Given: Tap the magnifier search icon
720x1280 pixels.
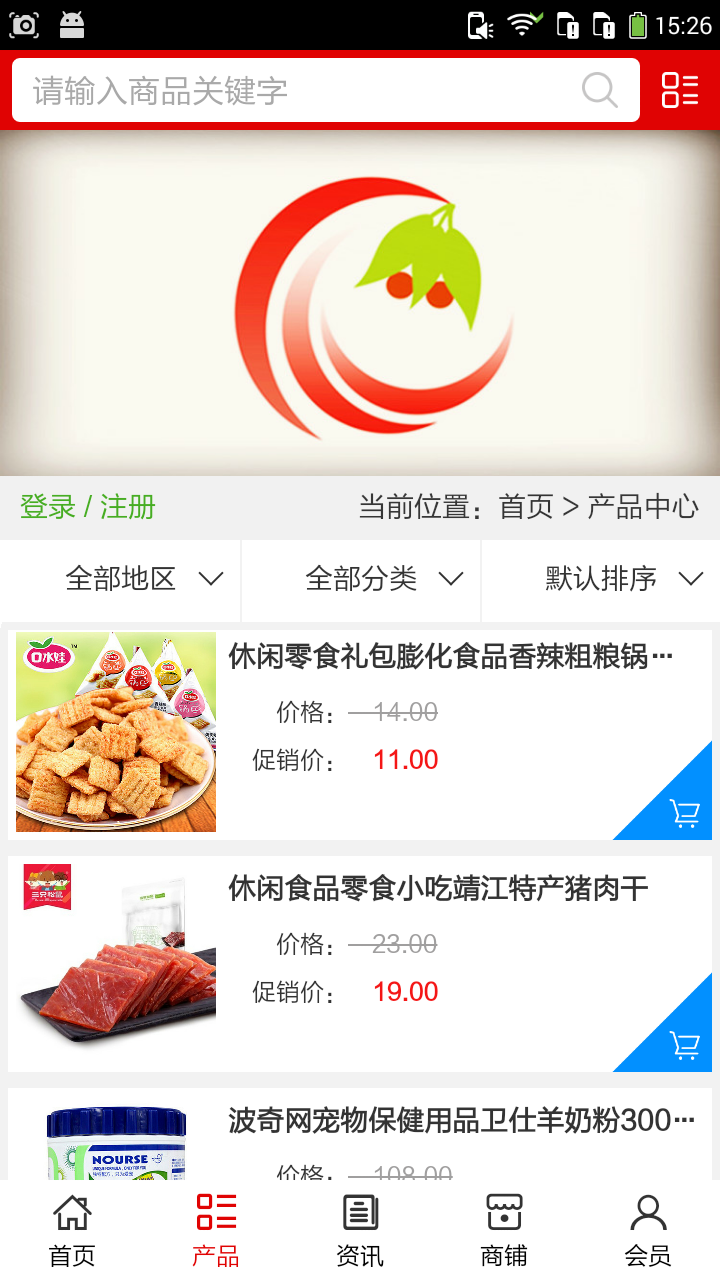Looking at the screenshot, I should (600, 90).
